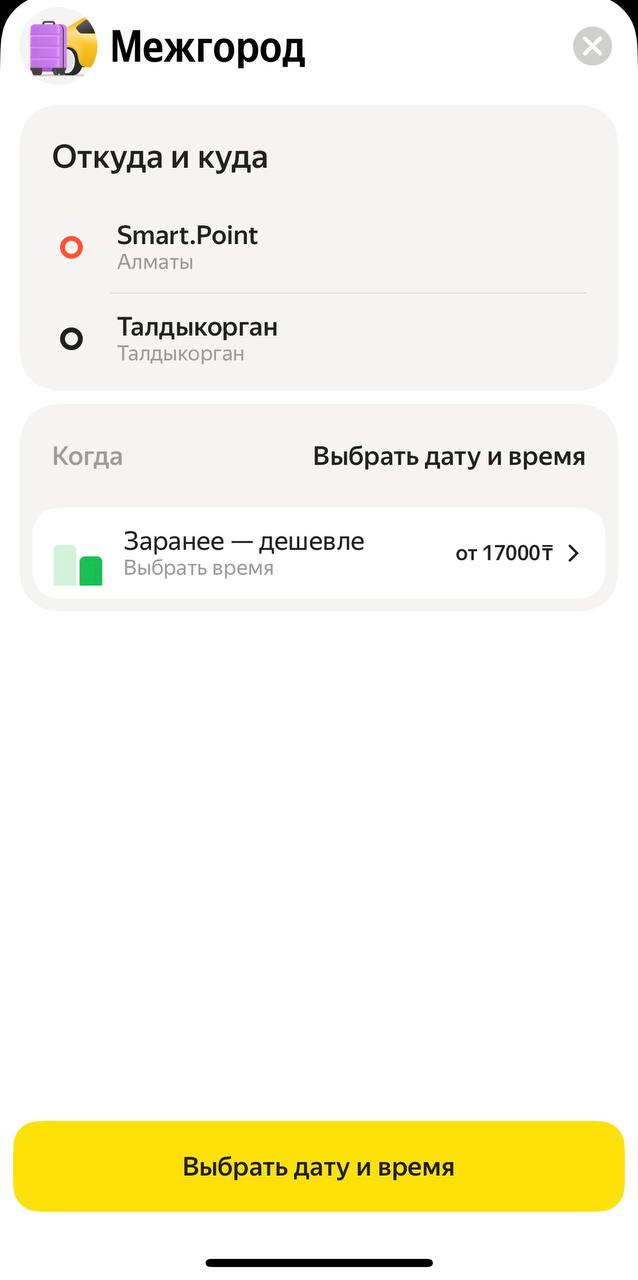Close the Межгород screen
Viewport: 638px width, 1280px height.
pos(592,46)
